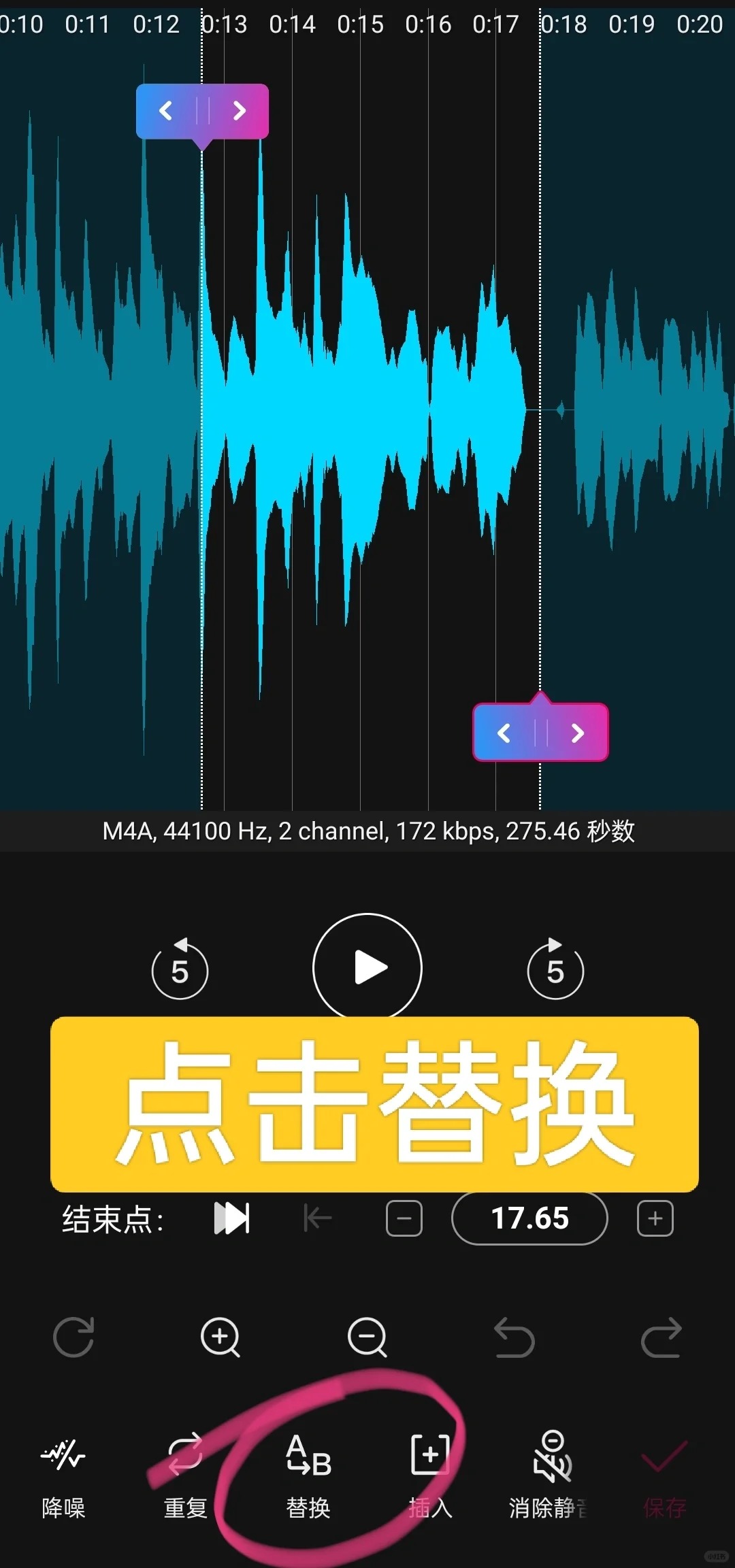
Task: Nudge the end marker left arrow
Action: click(x=504, y=733)
